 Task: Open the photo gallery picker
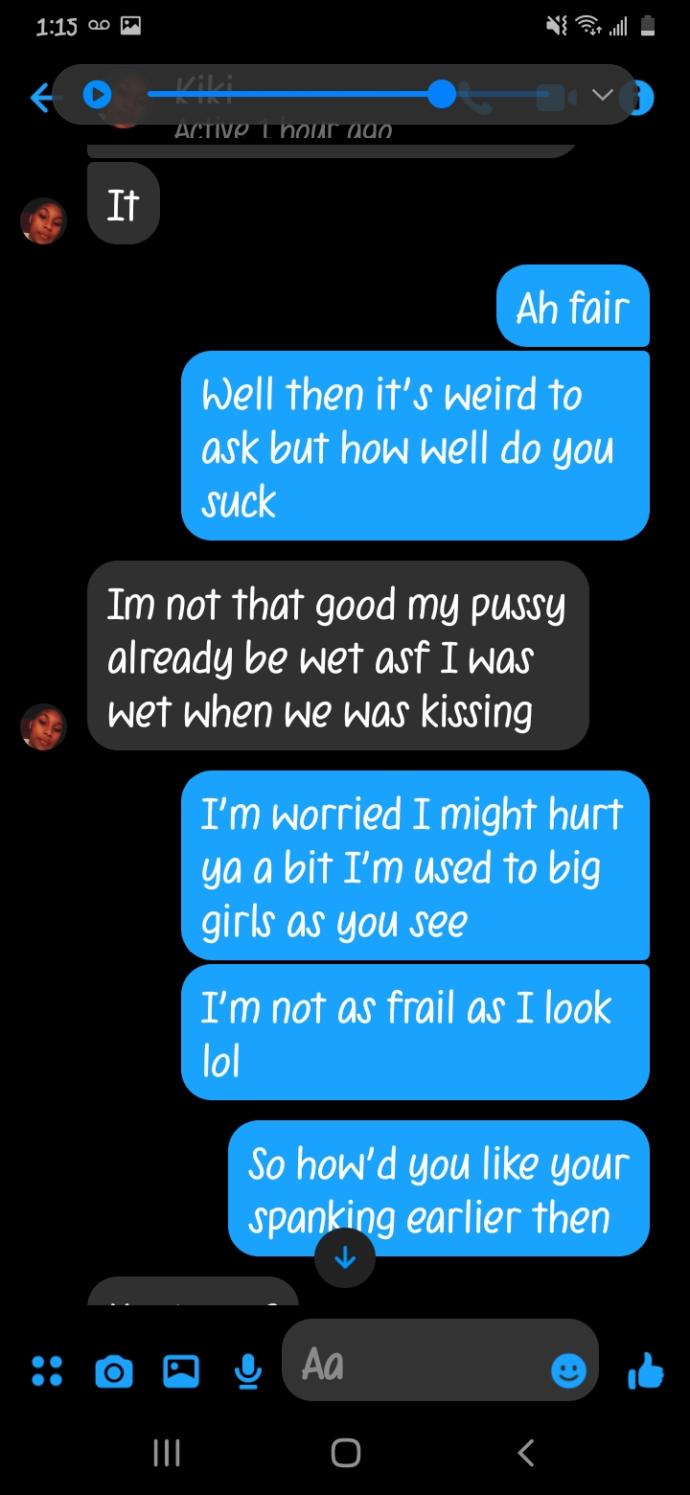pyautogui.click(x=180, y=1371)
